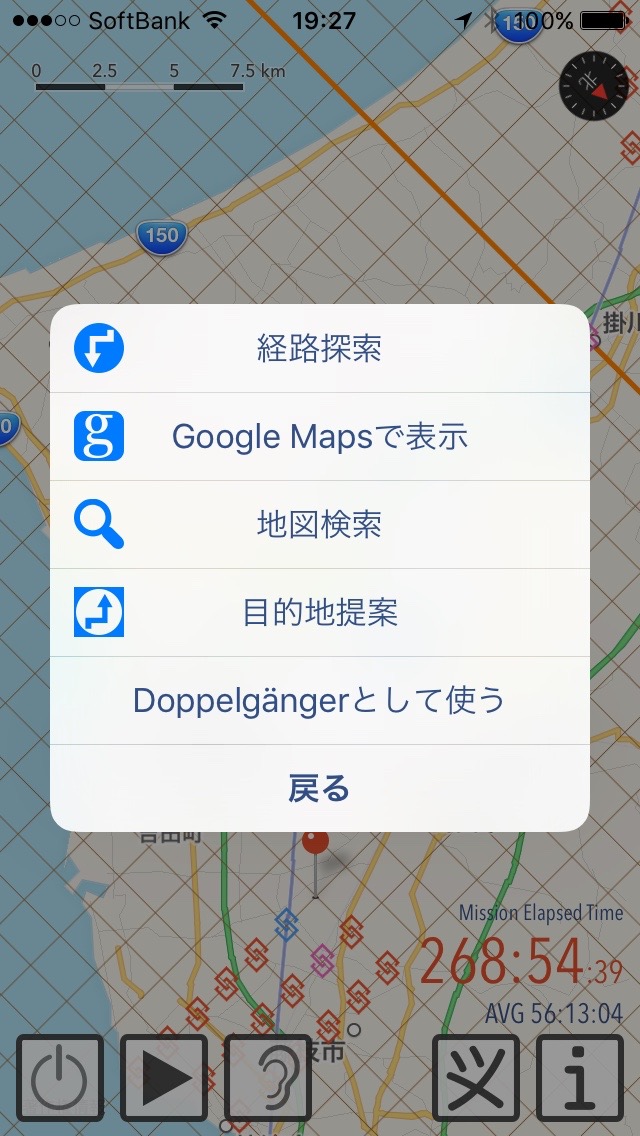This screenshot has width=640, height=1136.
Task: Open the info button in toolbar
Action: pyautogui.click(x=580, y=1078)
